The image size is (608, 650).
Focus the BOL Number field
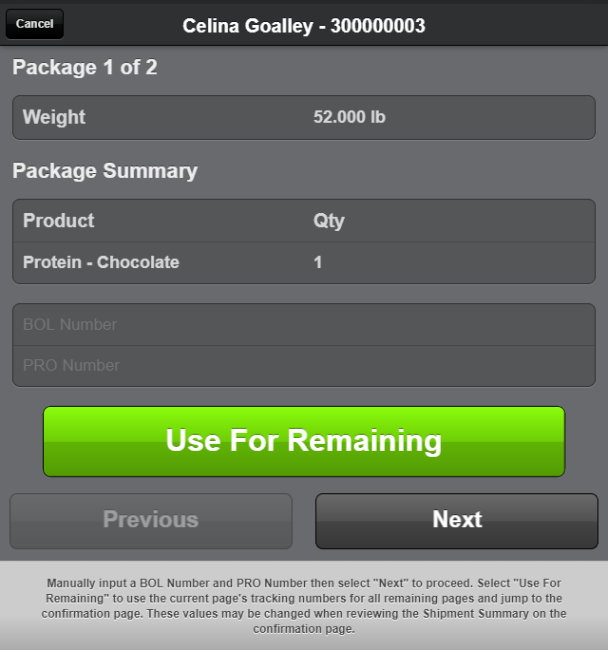tap(303, 325)
